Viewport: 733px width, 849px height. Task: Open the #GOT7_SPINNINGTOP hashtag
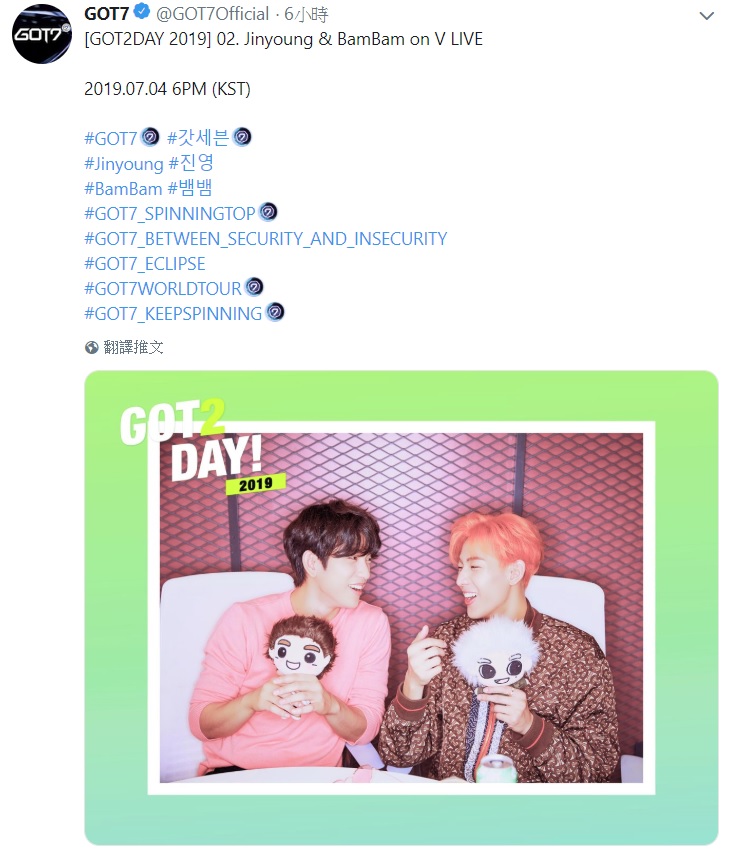(x=170, y=213)
